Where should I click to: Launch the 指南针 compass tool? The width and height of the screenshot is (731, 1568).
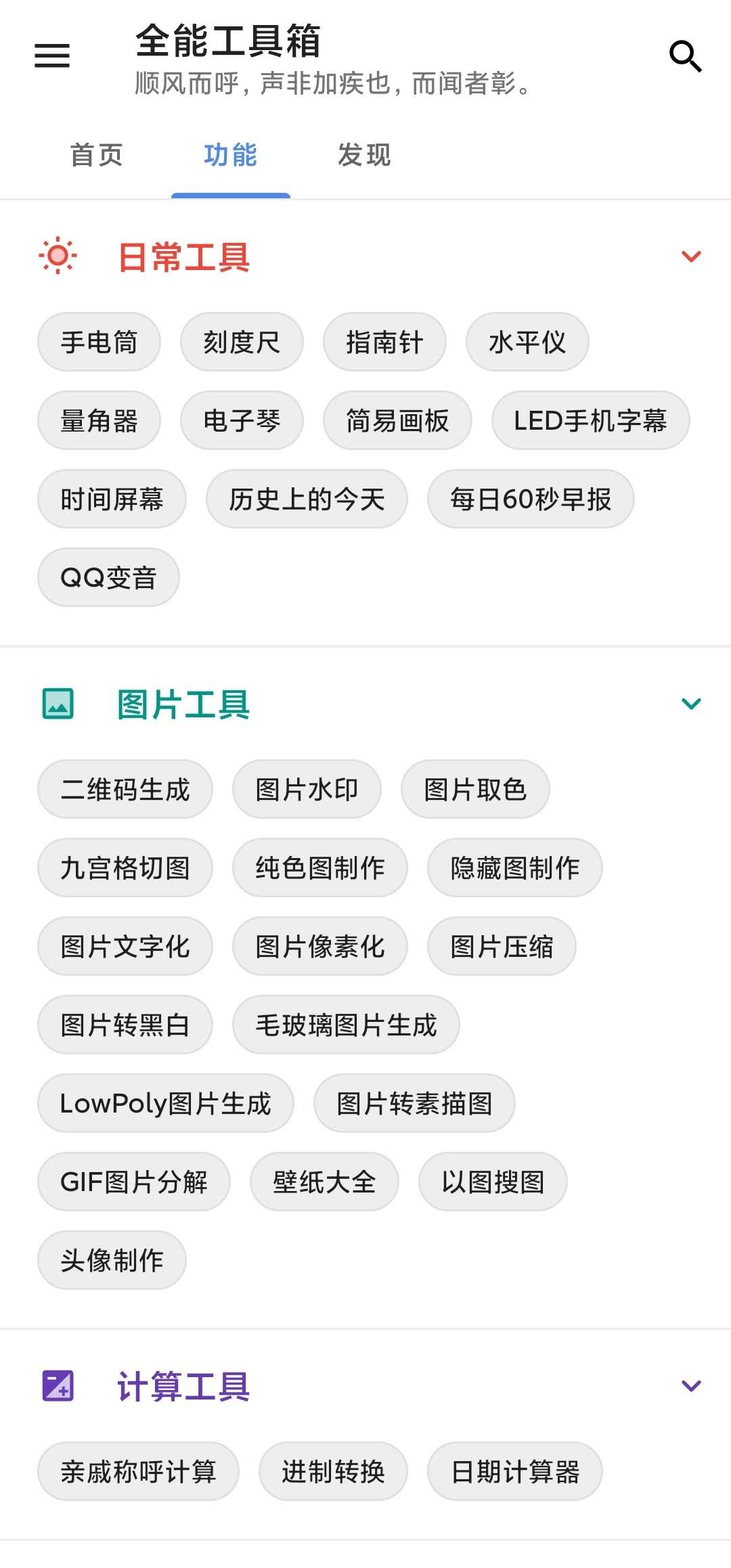[384, 342]
